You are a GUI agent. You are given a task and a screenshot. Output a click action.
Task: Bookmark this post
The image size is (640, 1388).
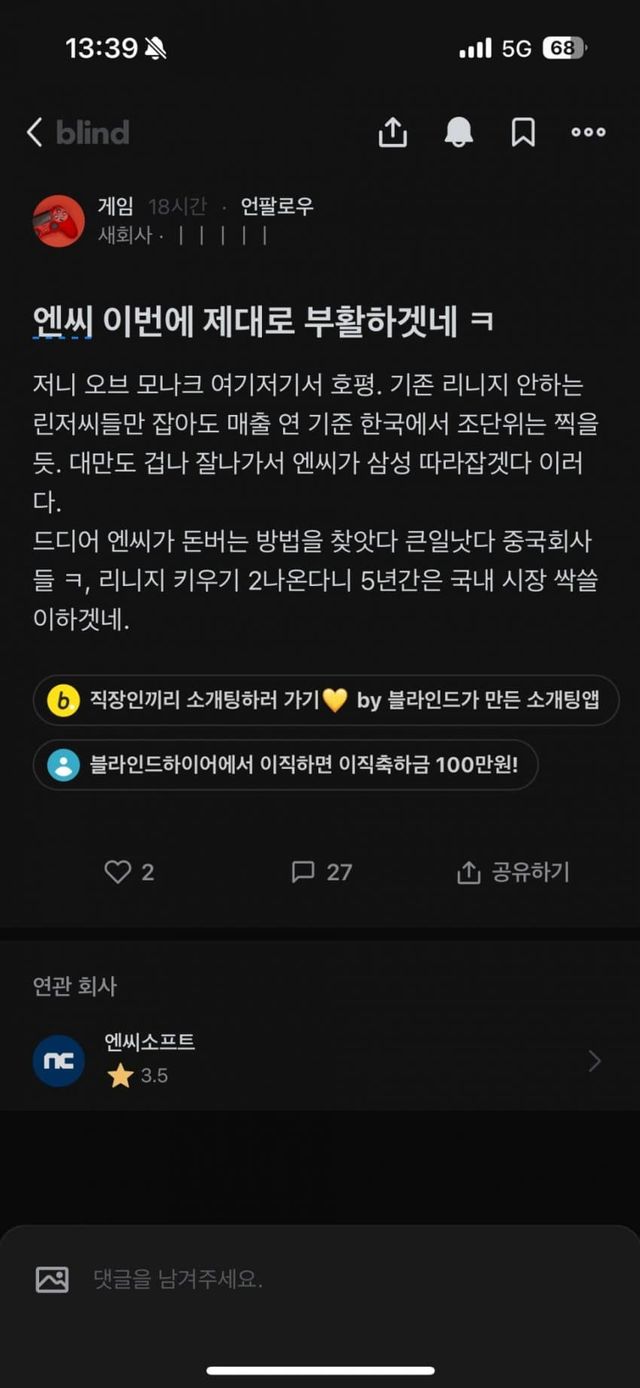523,132
